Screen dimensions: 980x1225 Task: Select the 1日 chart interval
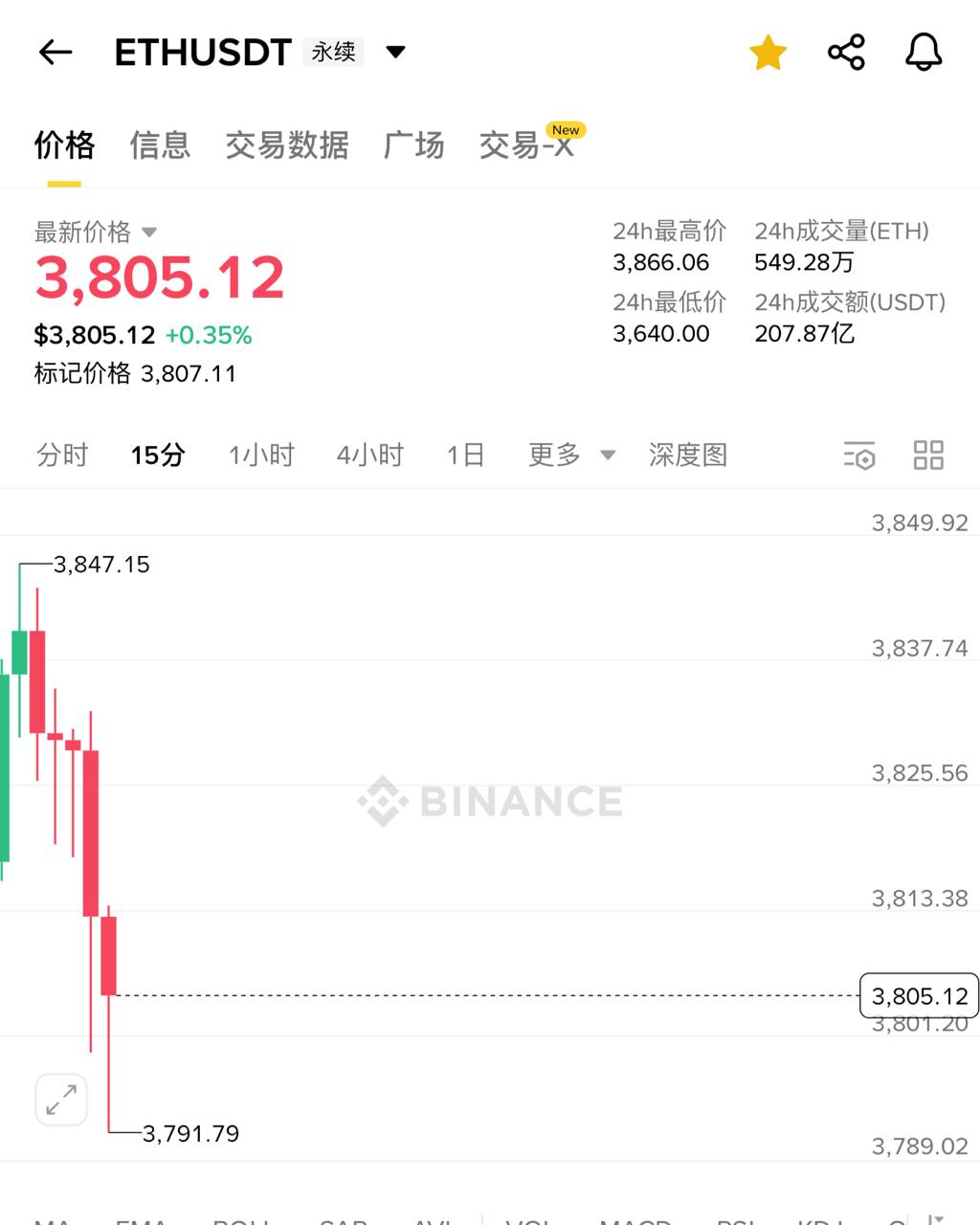click(465, 455)
